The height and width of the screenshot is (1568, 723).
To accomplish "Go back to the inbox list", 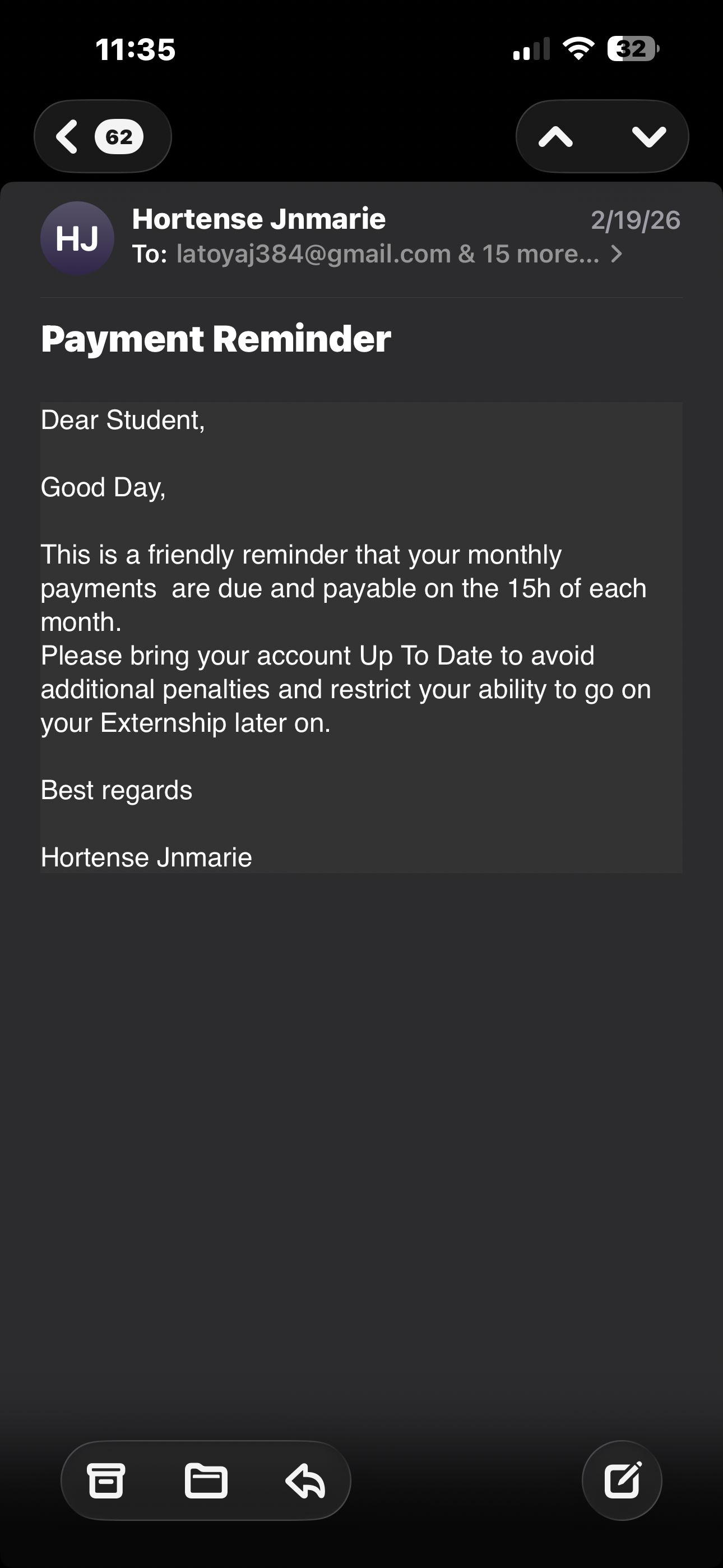I will (100, 136).
